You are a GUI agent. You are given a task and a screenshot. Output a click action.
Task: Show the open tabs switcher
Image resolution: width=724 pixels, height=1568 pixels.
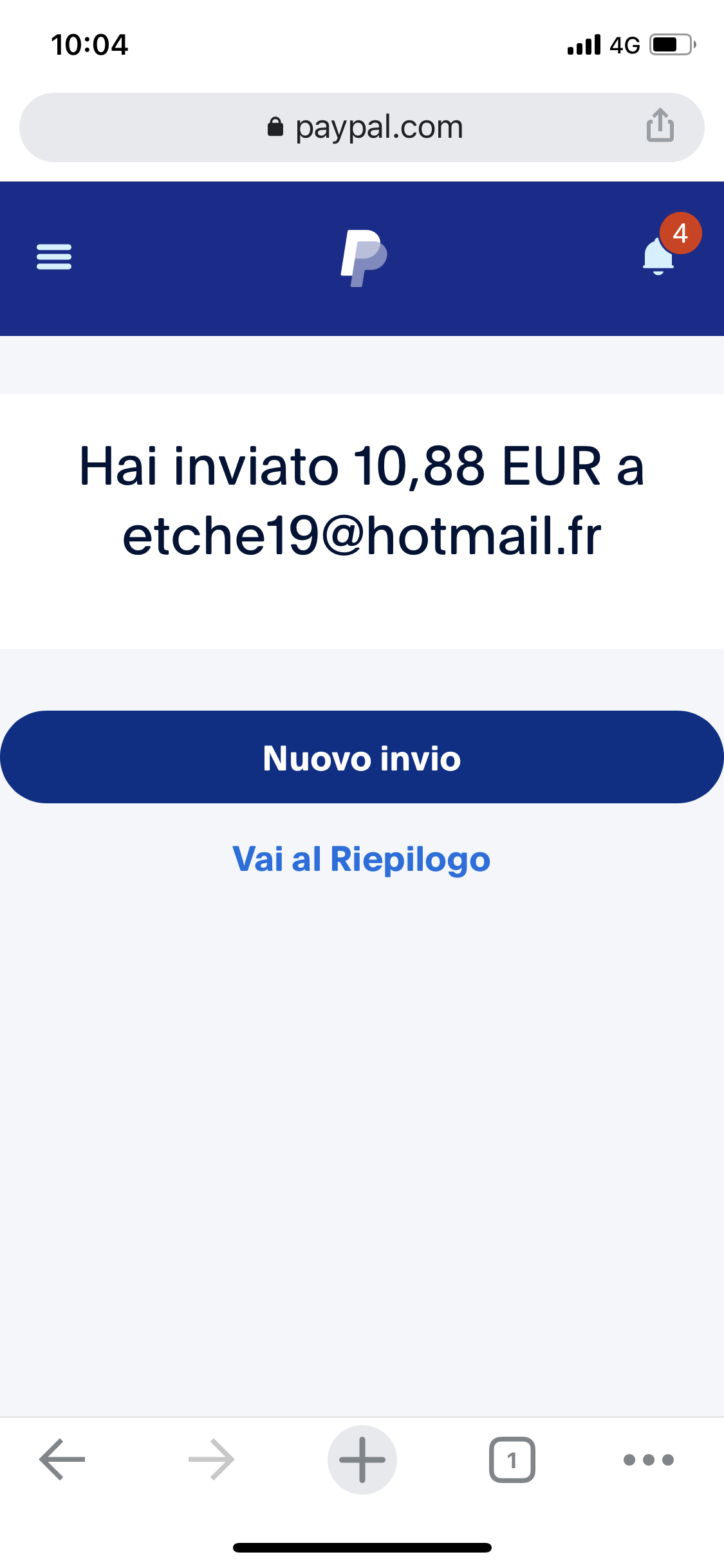tap(512, 1459)
